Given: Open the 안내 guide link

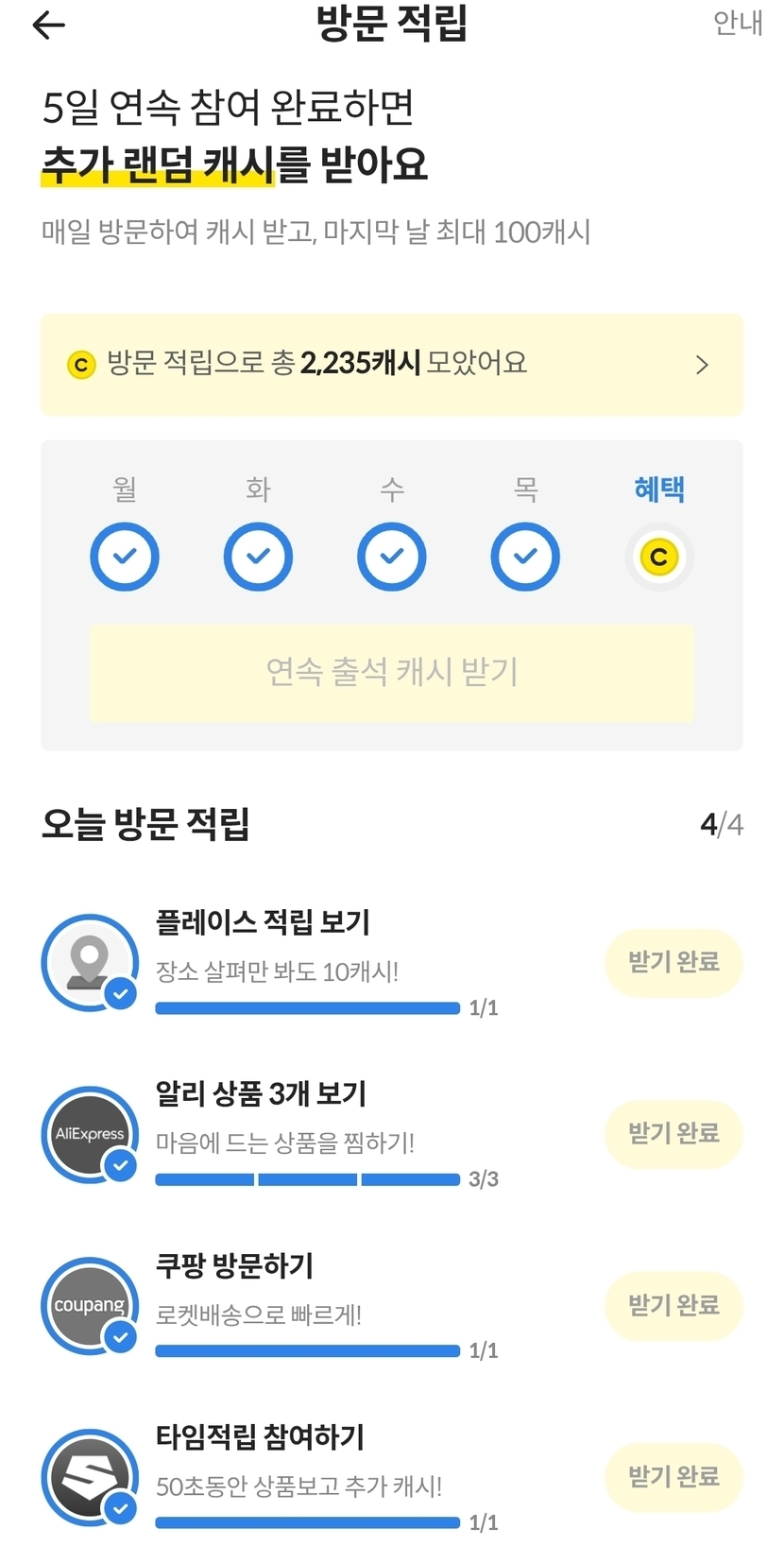Looking at the screenshot, I should (738, 23).
